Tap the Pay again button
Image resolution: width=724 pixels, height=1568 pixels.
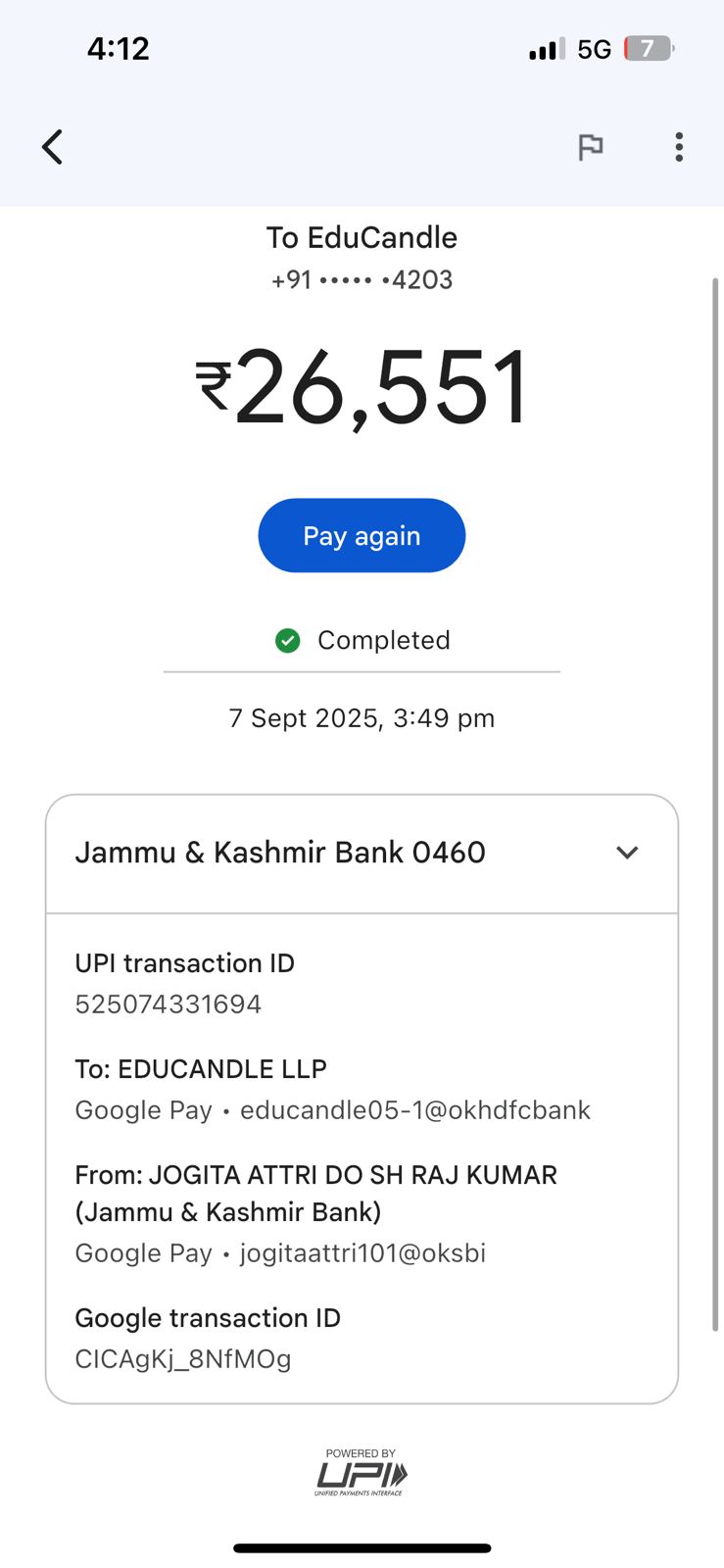(x=362, y=536)
